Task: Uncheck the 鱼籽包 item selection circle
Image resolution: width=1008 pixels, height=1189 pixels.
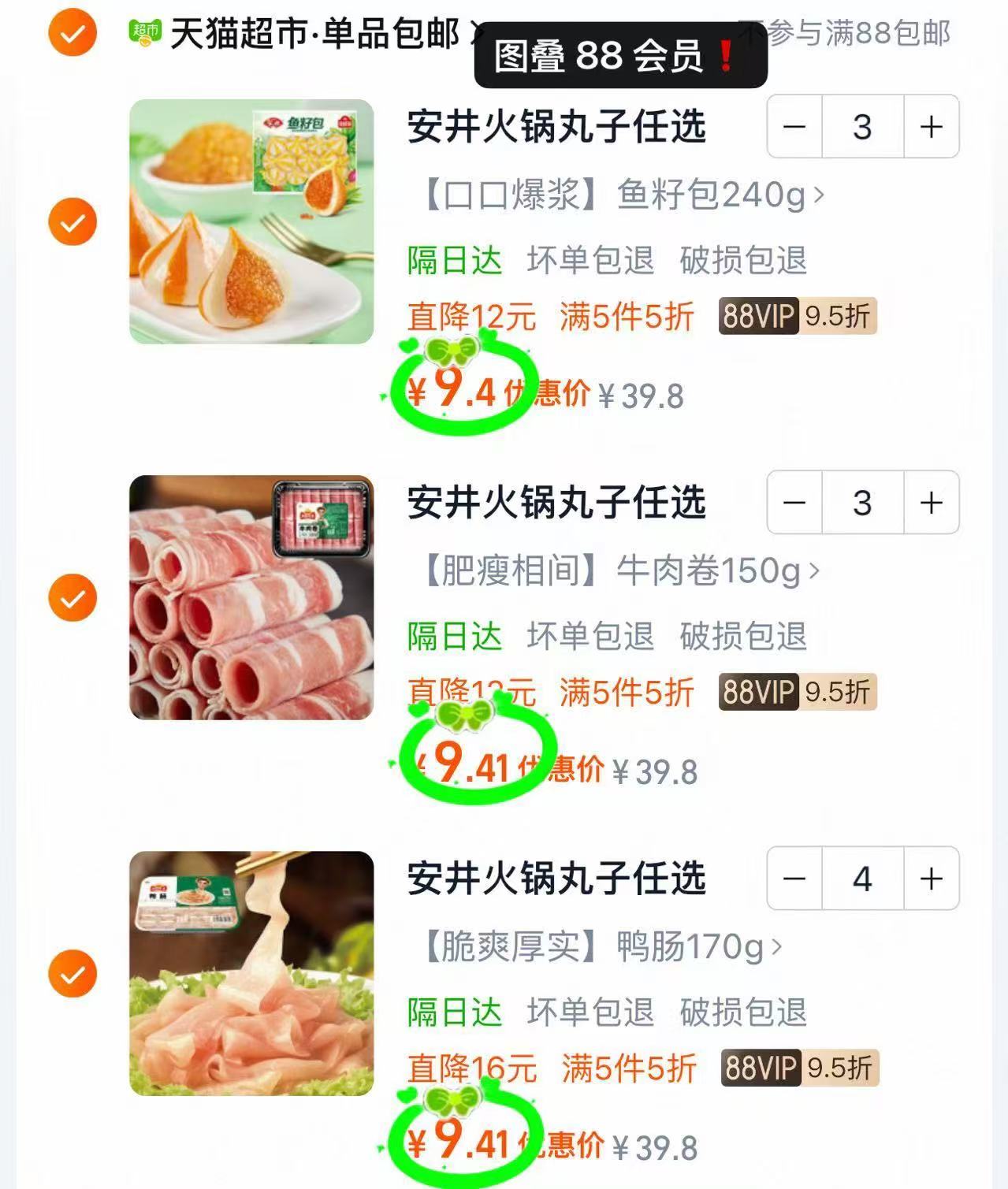Action: pyautogui.click(x=71, y=221)
